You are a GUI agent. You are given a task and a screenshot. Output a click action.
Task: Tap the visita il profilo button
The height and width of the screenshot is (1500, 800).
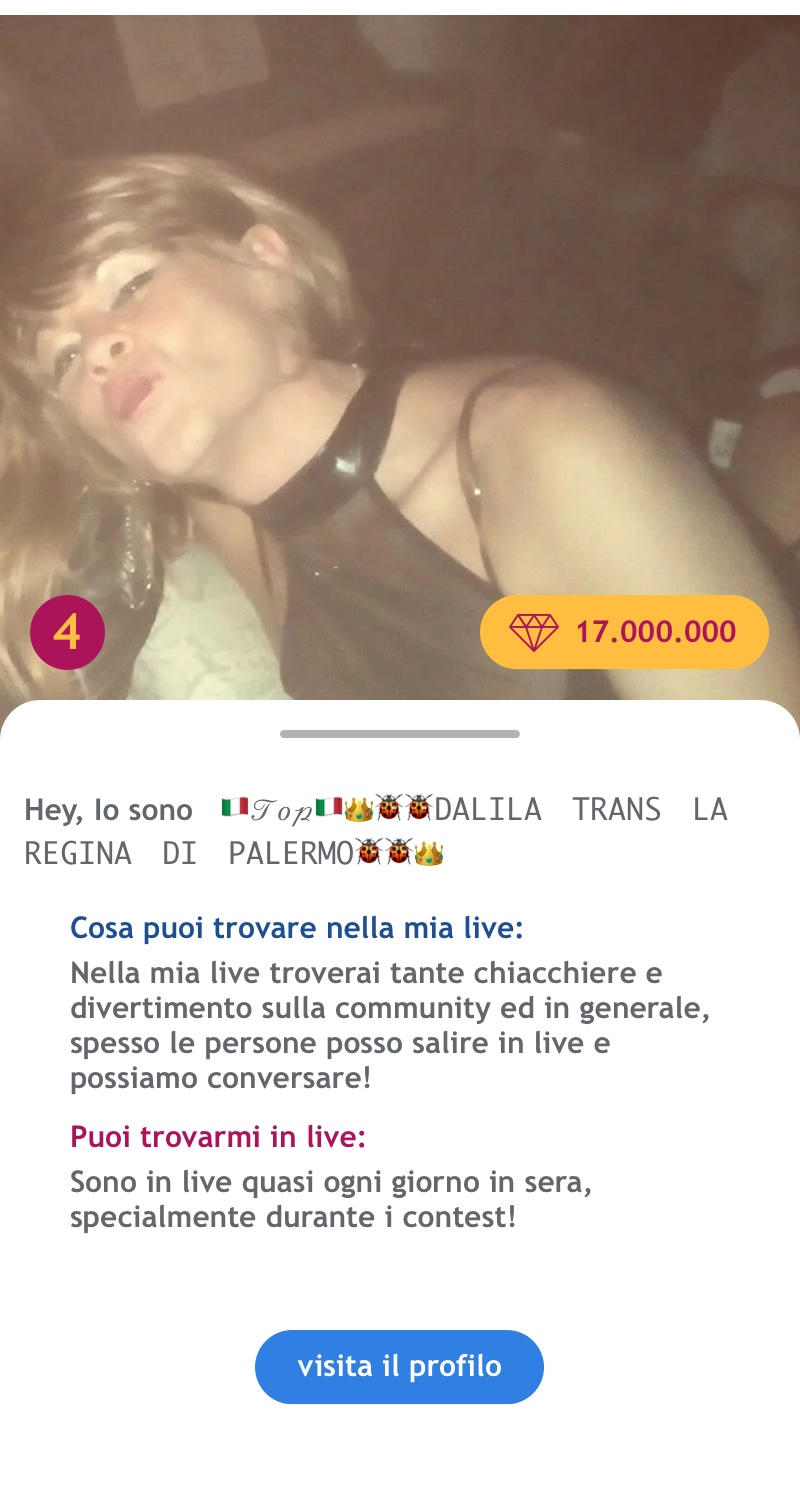(399, 1366)
